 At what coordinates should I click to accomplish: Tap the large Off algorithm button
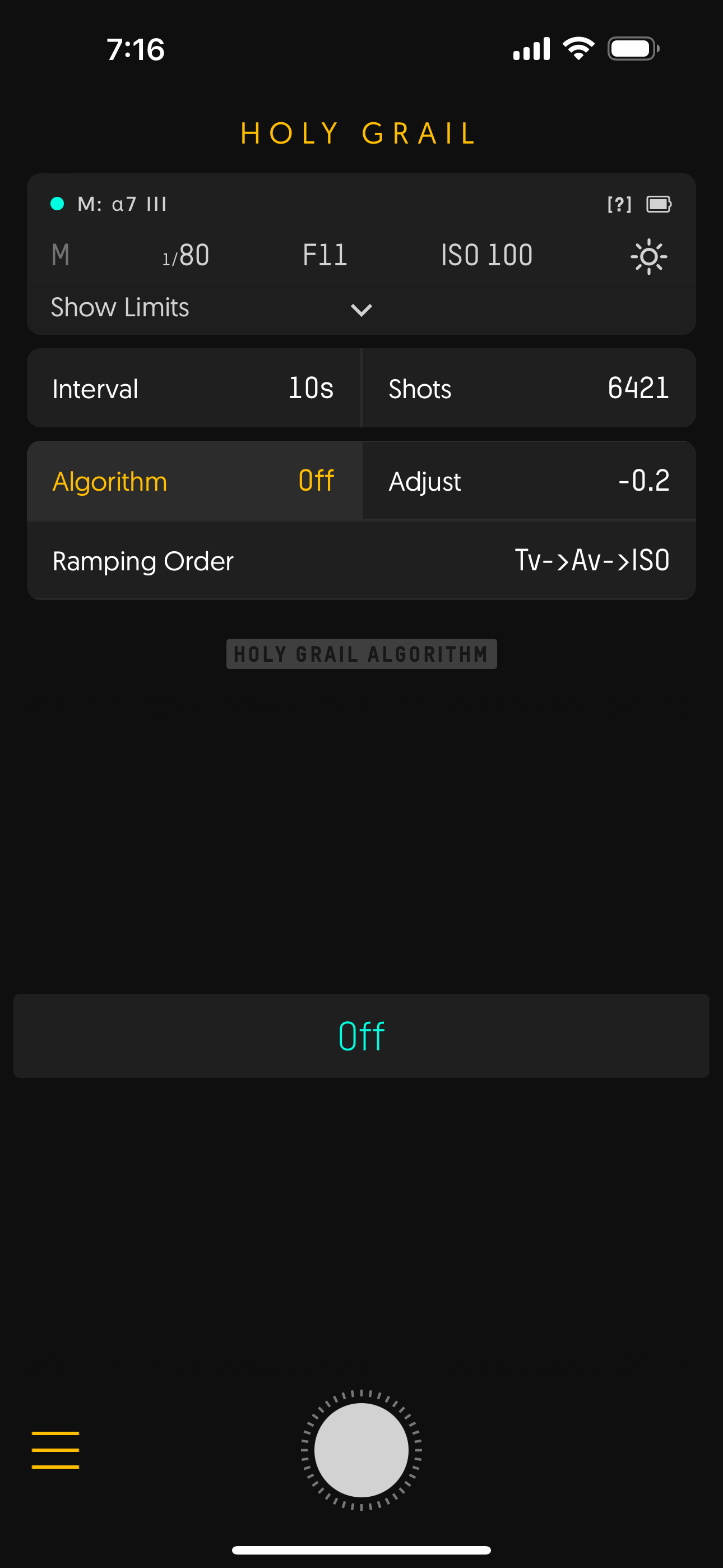361,1036
